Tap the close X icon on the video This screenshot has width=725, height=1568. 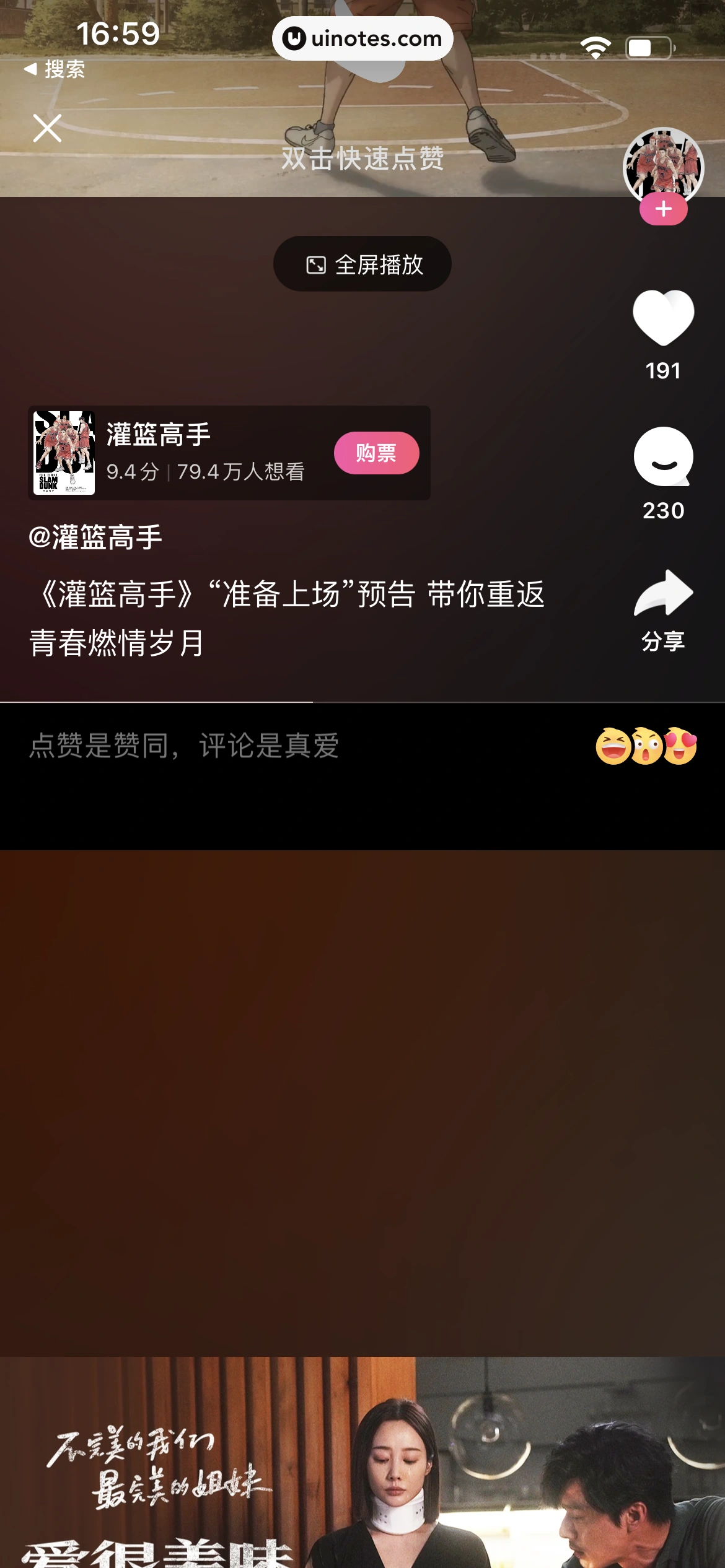46,129
